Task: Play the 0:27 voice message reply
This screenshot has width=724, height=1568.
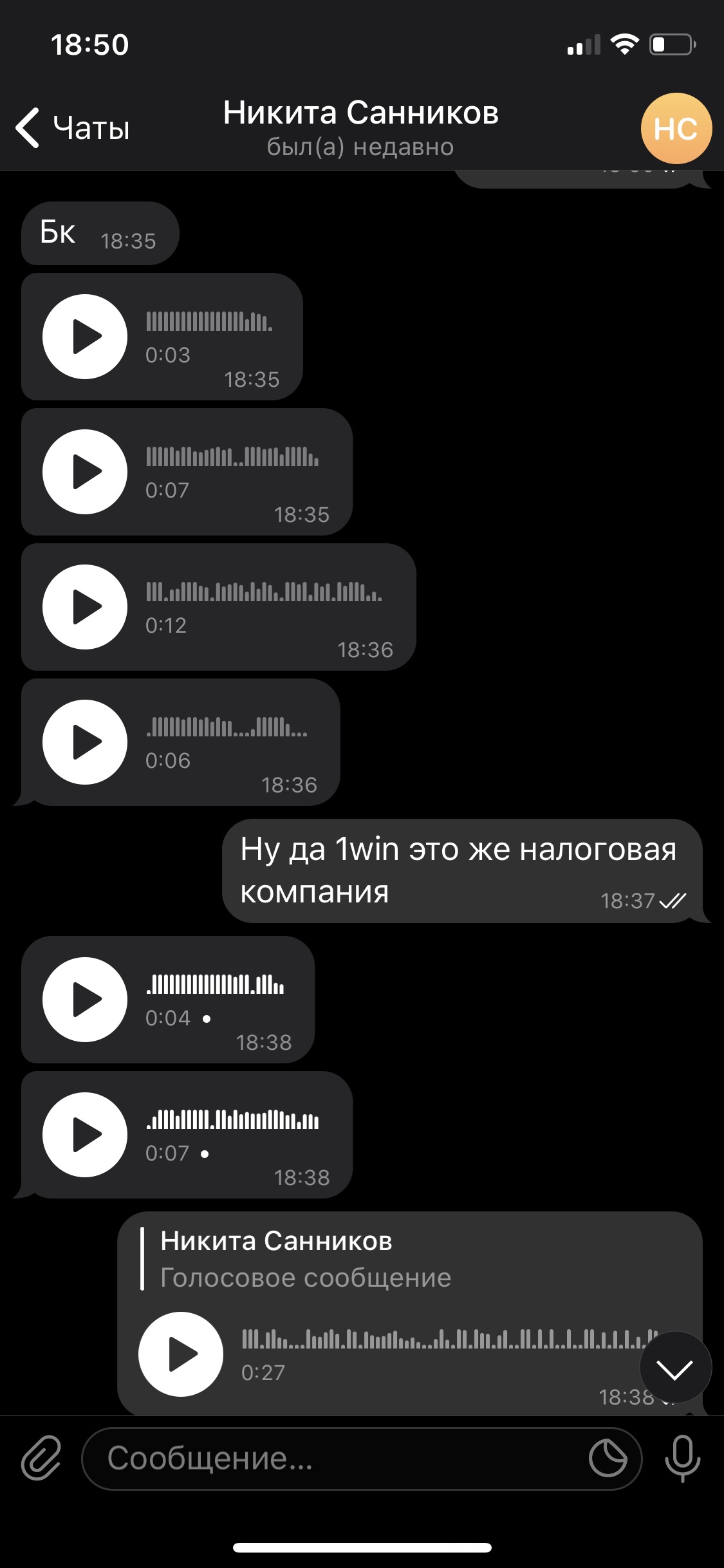Action: 181,1354
